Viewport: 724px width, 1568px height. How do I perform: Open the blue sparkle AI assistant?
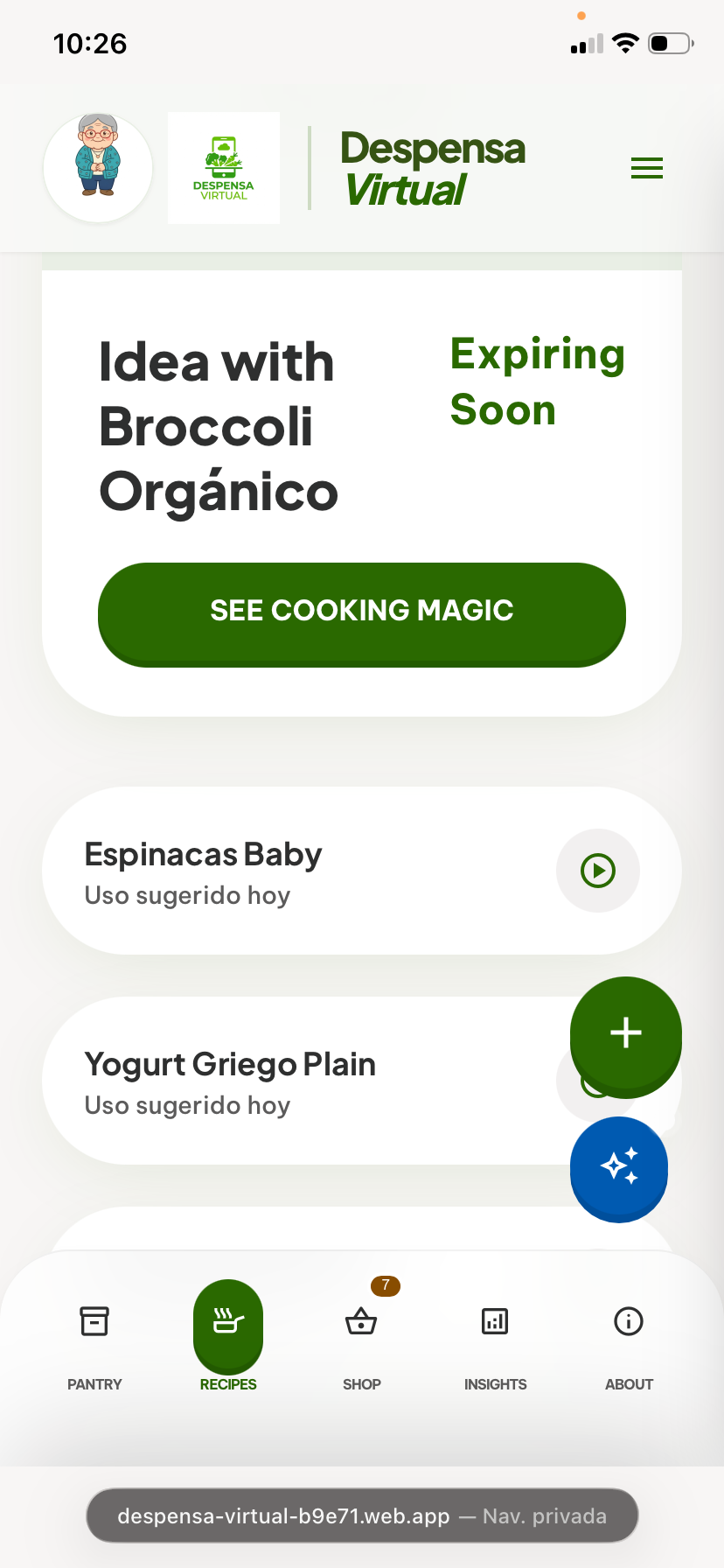point(619,1166)
